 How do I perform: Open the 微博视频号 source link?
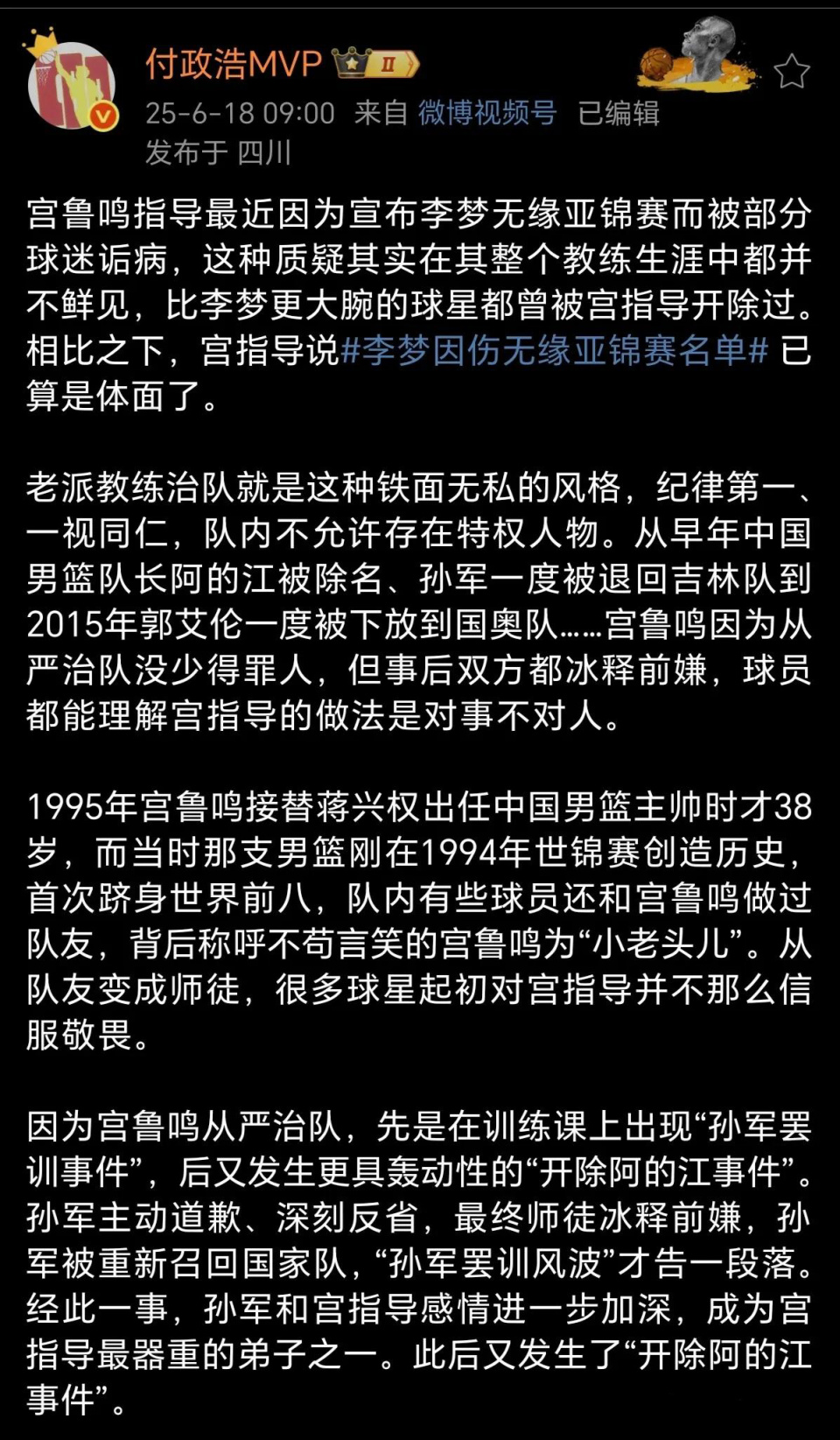(x=486, y=113)
